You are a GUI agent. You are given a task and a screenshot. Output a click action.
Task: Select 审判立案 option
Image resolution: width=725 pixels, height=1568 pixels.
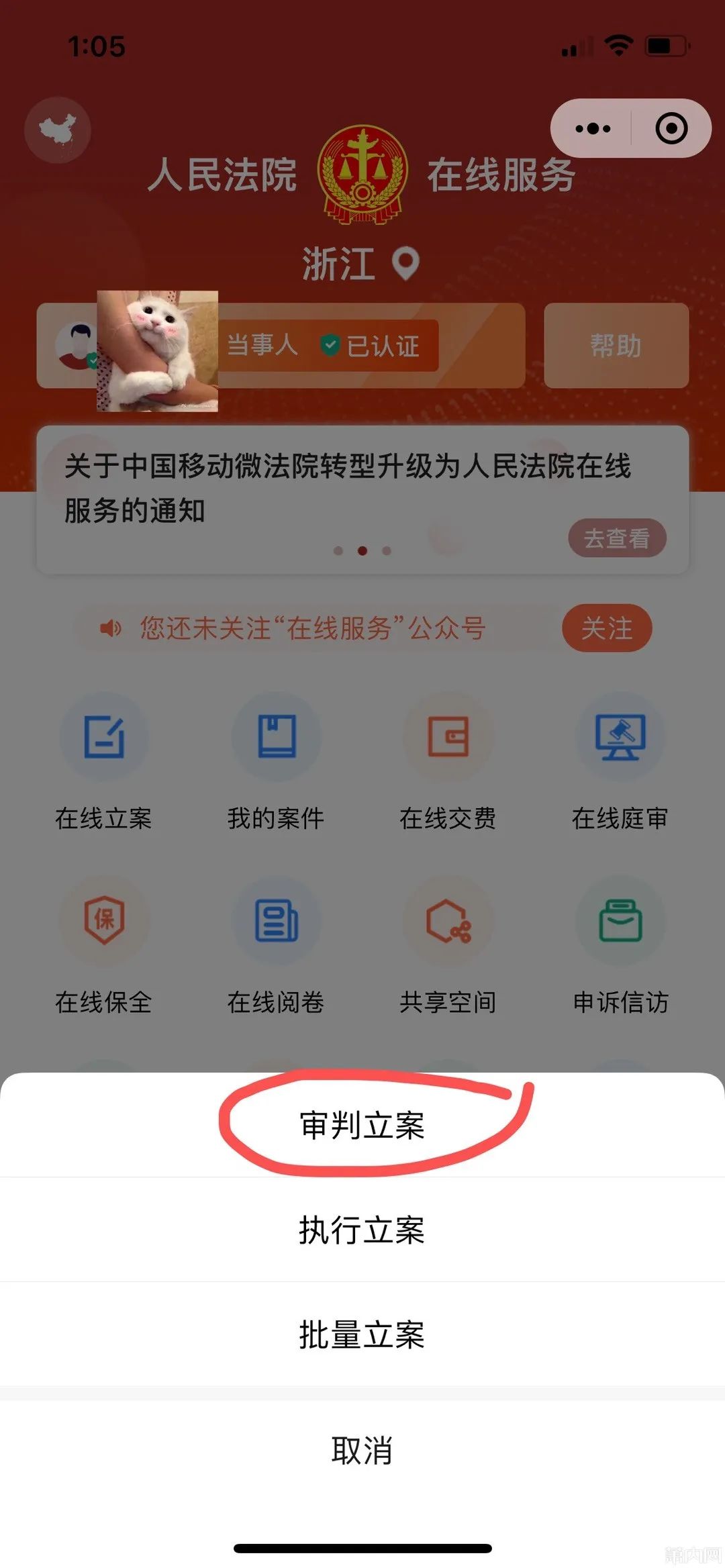click(362, 1126)
